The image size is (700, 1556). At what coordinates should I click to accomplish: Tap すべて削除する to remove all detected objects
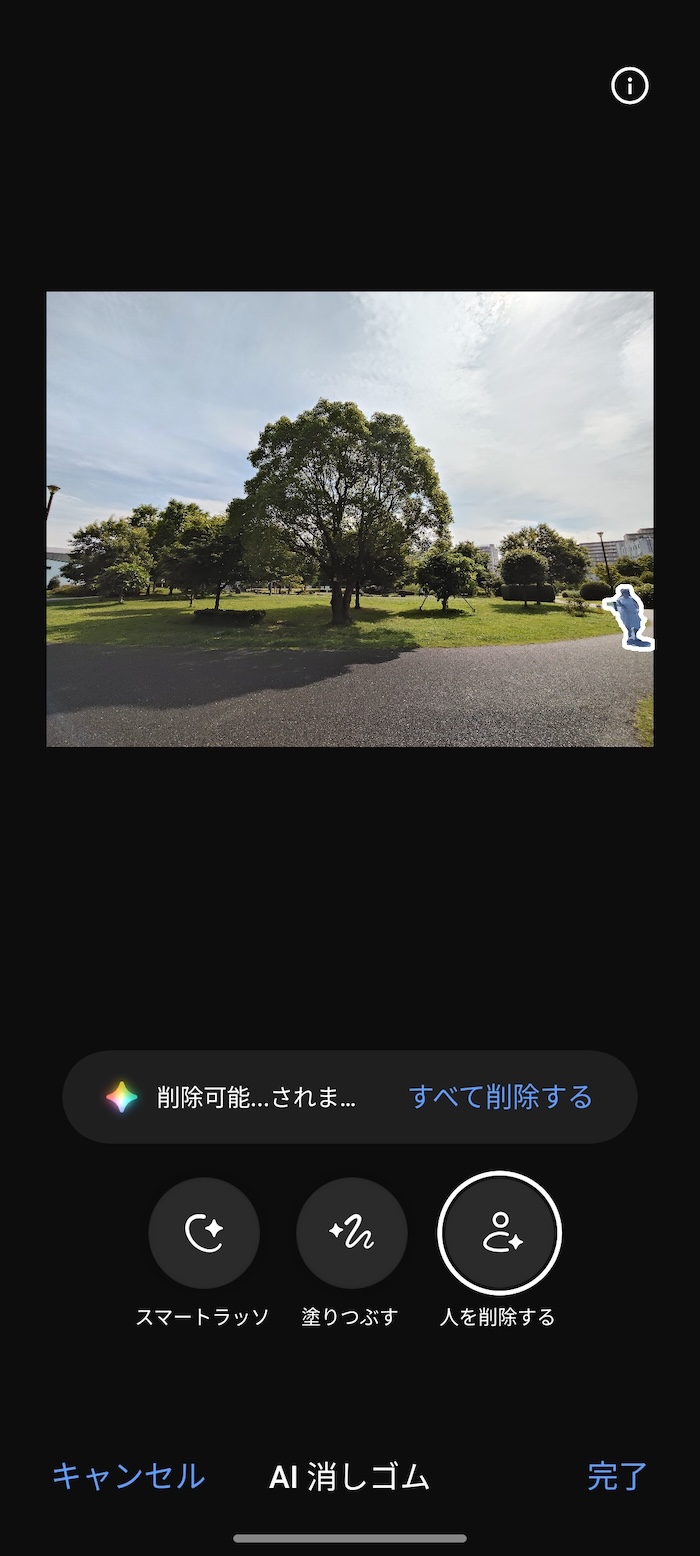[x=501, y=1097]
